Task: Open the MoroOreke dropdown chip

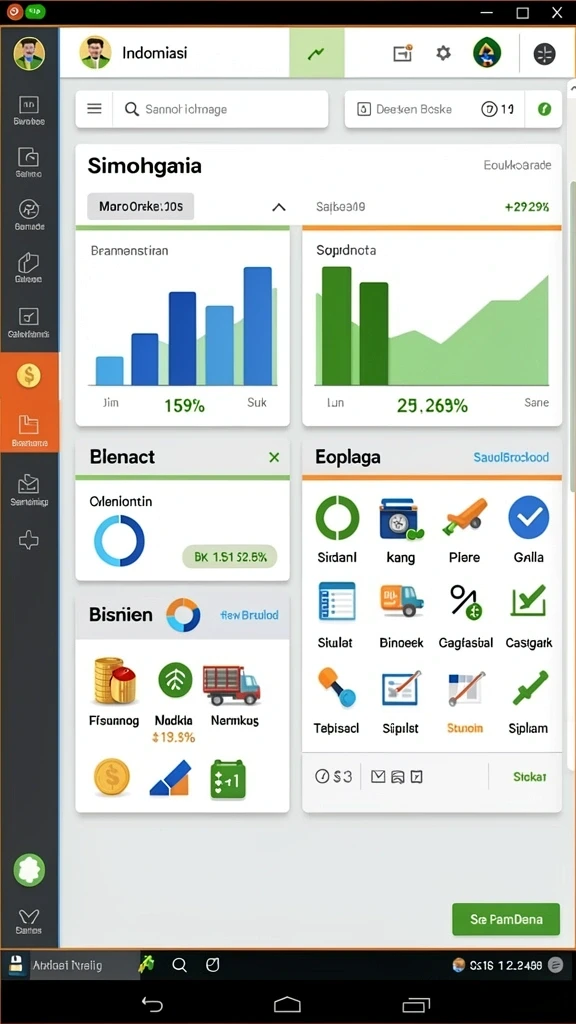Action: (x=140, y=207)
